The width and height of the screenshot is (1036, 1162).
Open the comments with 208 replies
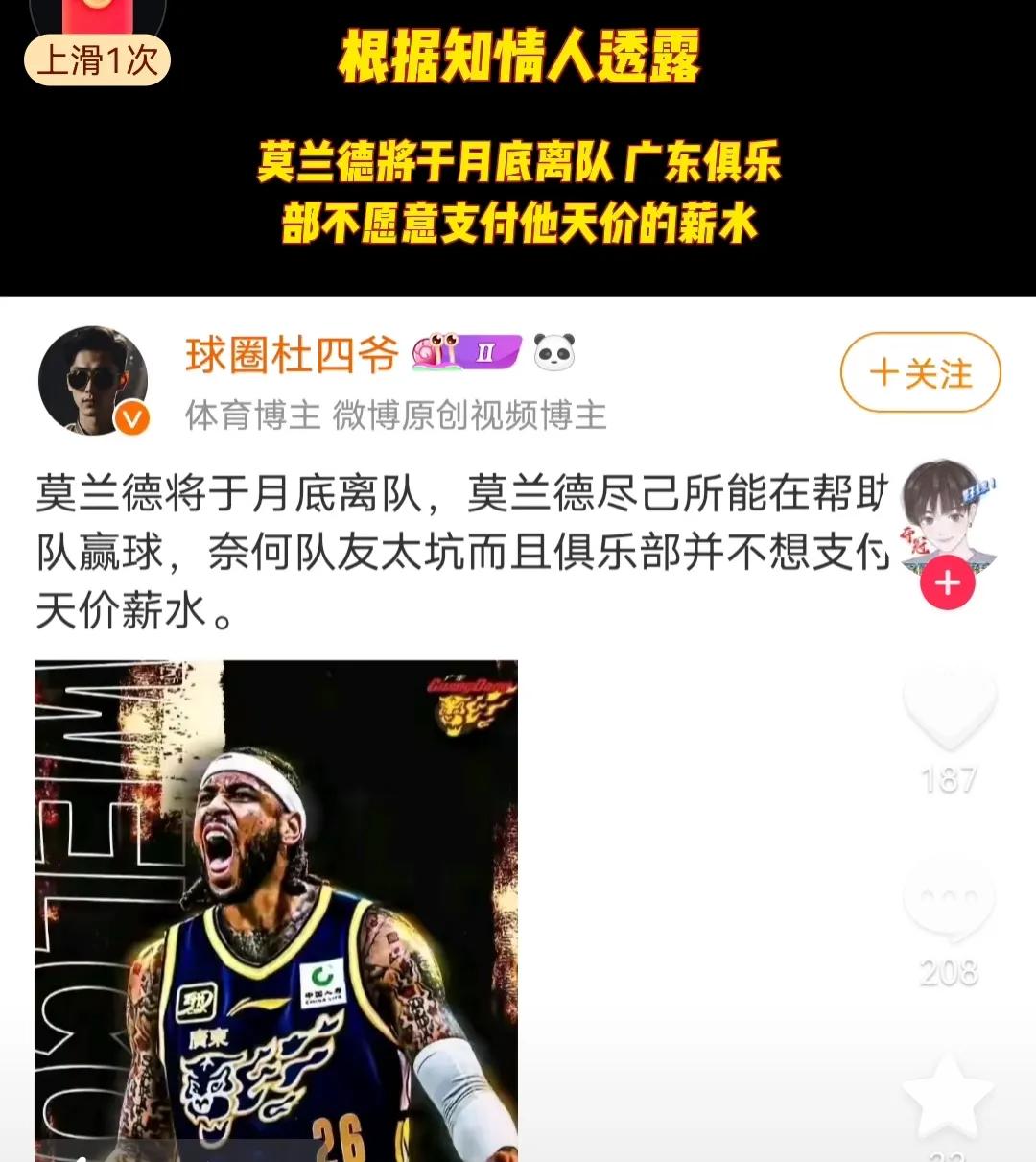[x=949, y=899]
